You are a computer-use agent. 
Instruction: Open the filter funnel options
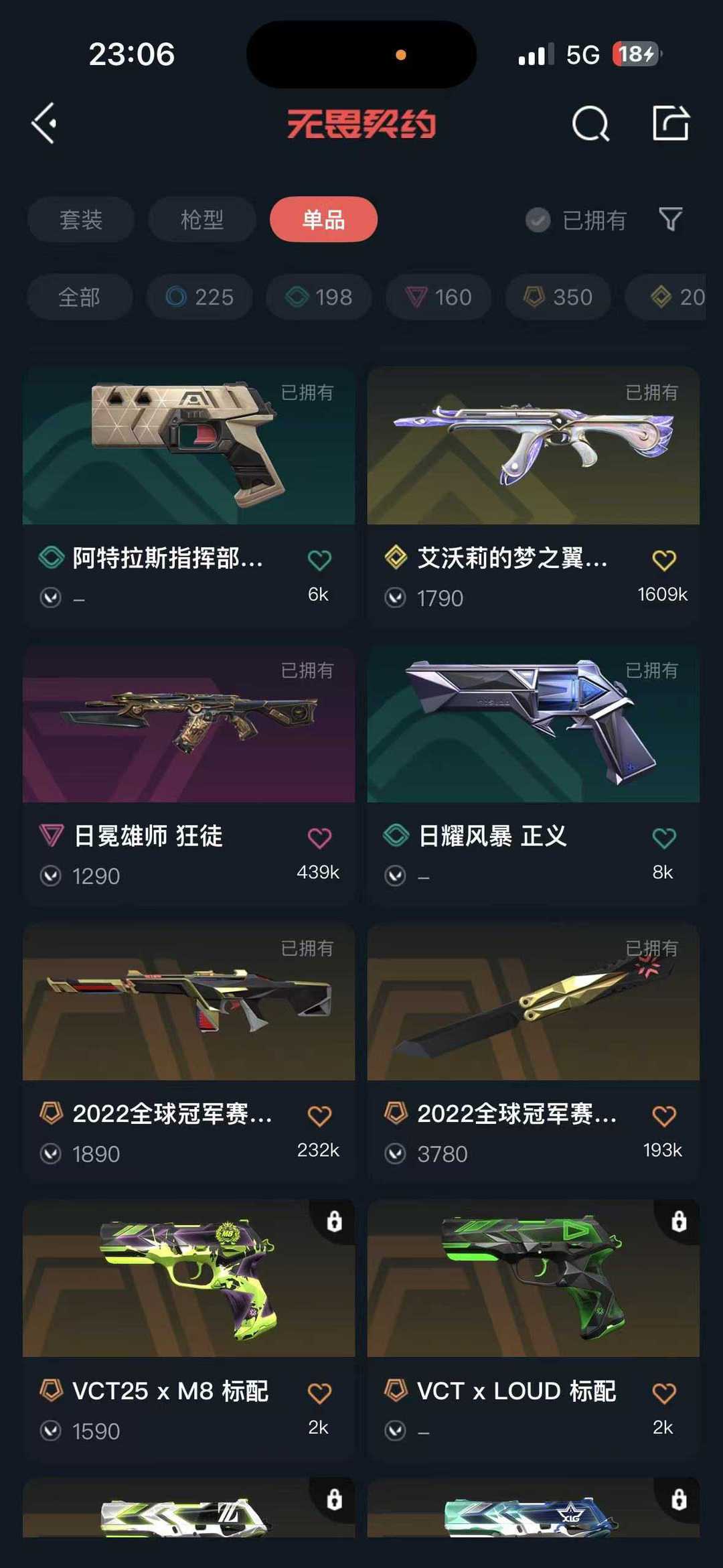point(671,218)
